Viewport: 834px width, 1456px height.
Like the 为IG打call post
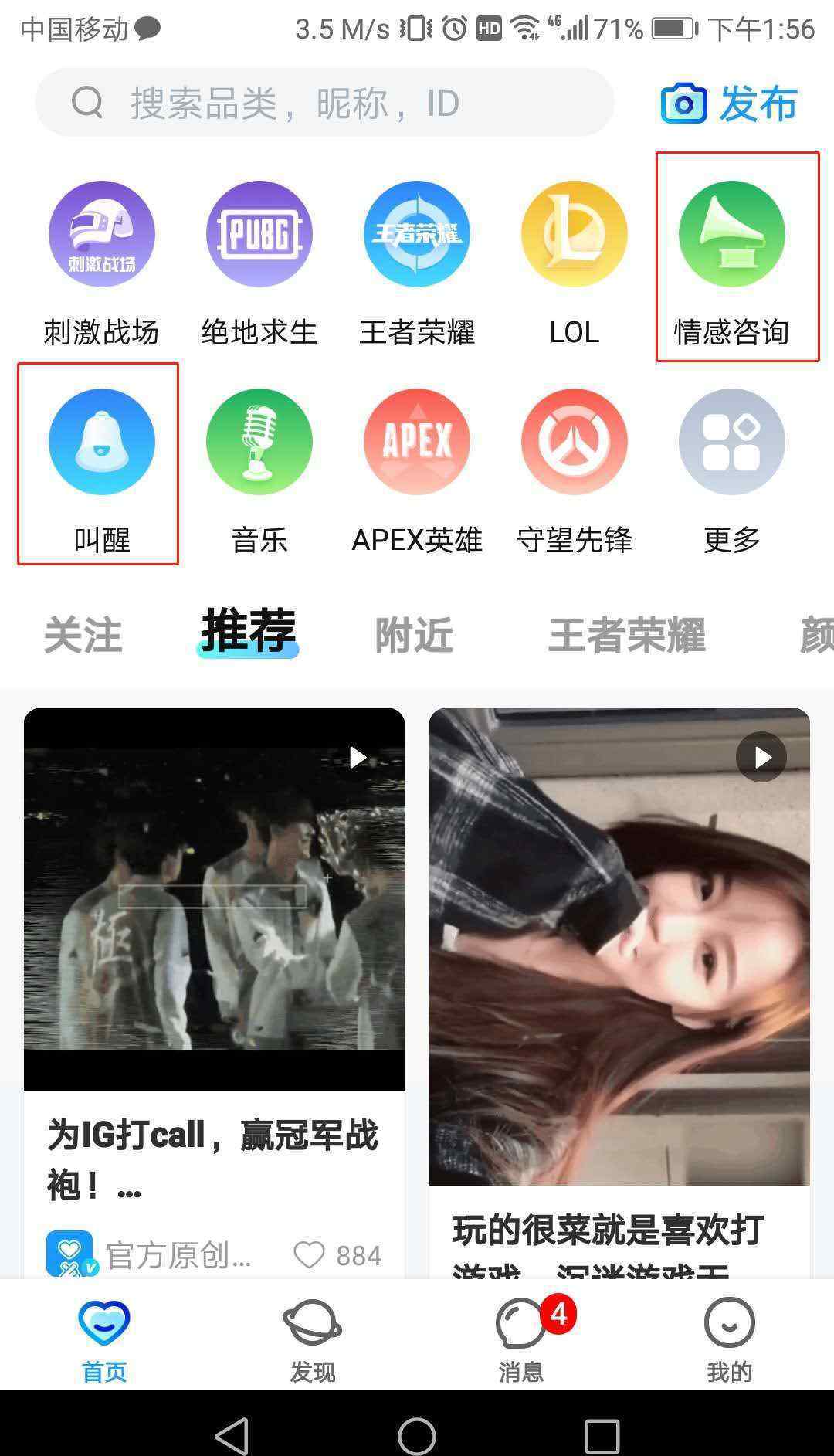click(x=310, y=1255)
